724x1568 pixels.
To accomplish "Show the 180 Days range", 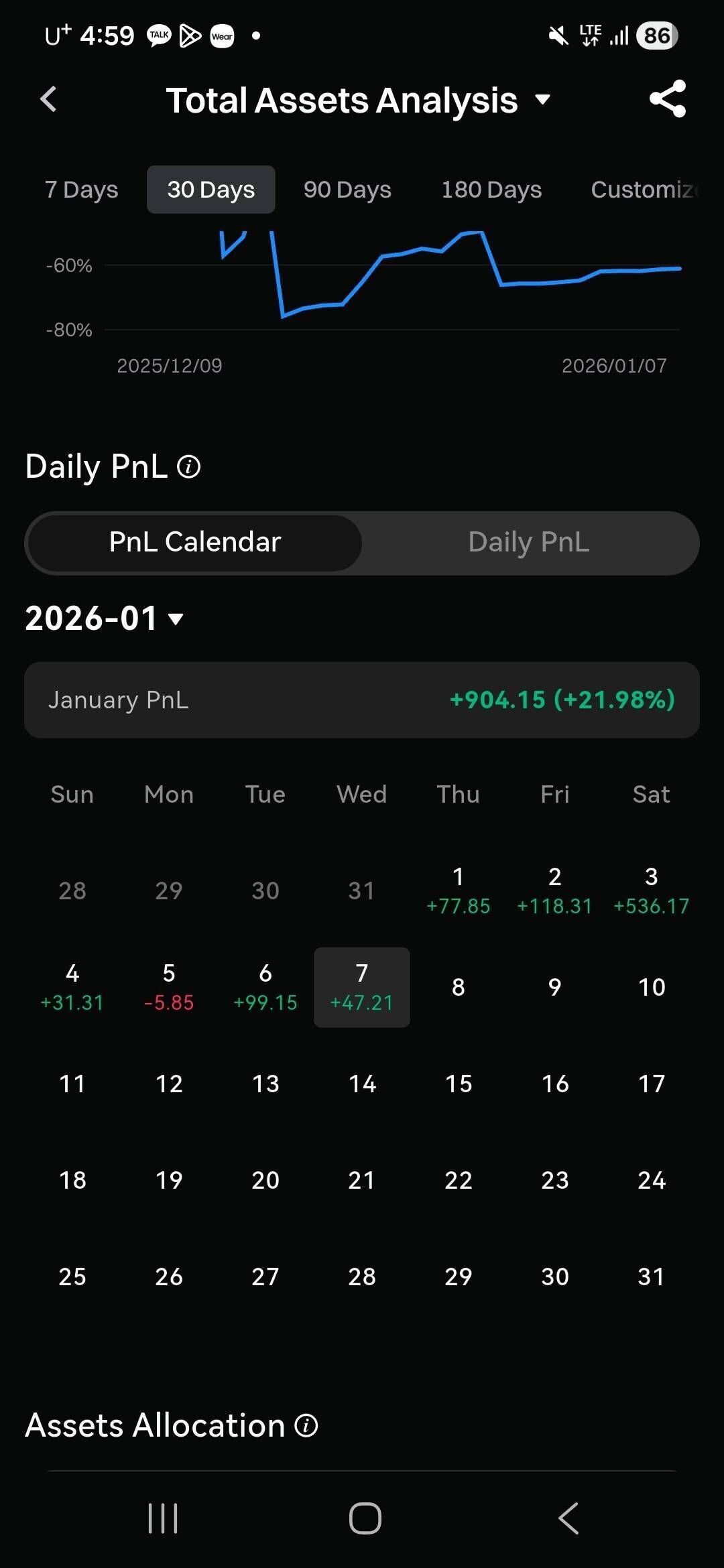I will point(491,190).
